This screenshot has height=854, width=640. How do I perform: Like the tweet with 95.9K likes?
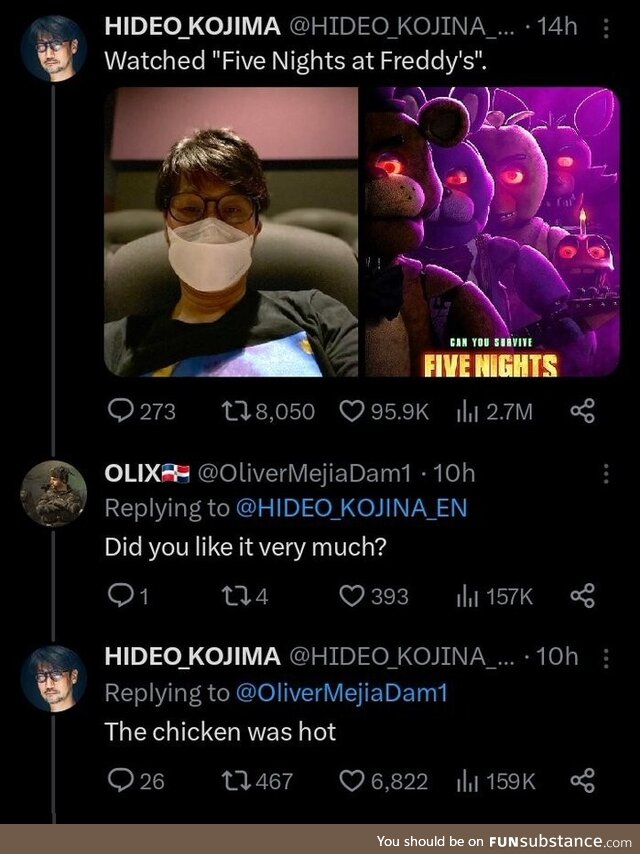[352, 411]
